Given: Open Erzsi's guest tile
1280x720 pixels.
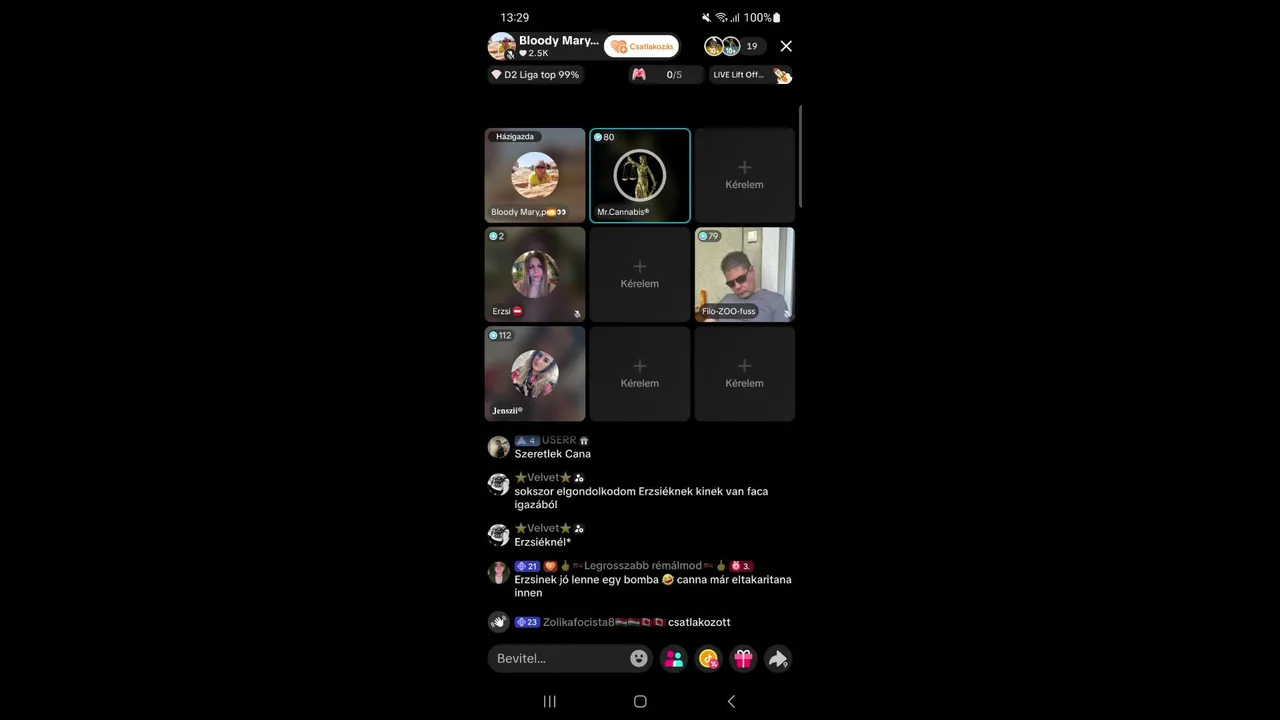Looking at the screenshot, I should pyautogui.click(x=535, y=274).
